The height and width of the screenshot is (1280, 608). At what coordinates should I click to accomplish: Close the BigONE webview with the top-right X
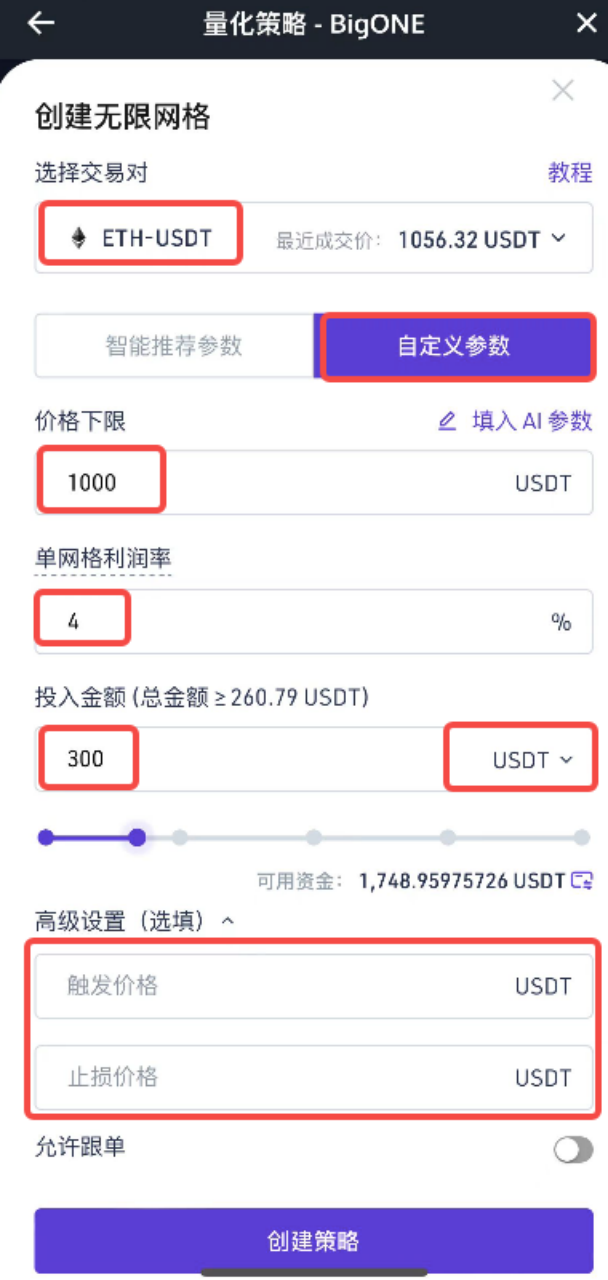coord(586,23)
